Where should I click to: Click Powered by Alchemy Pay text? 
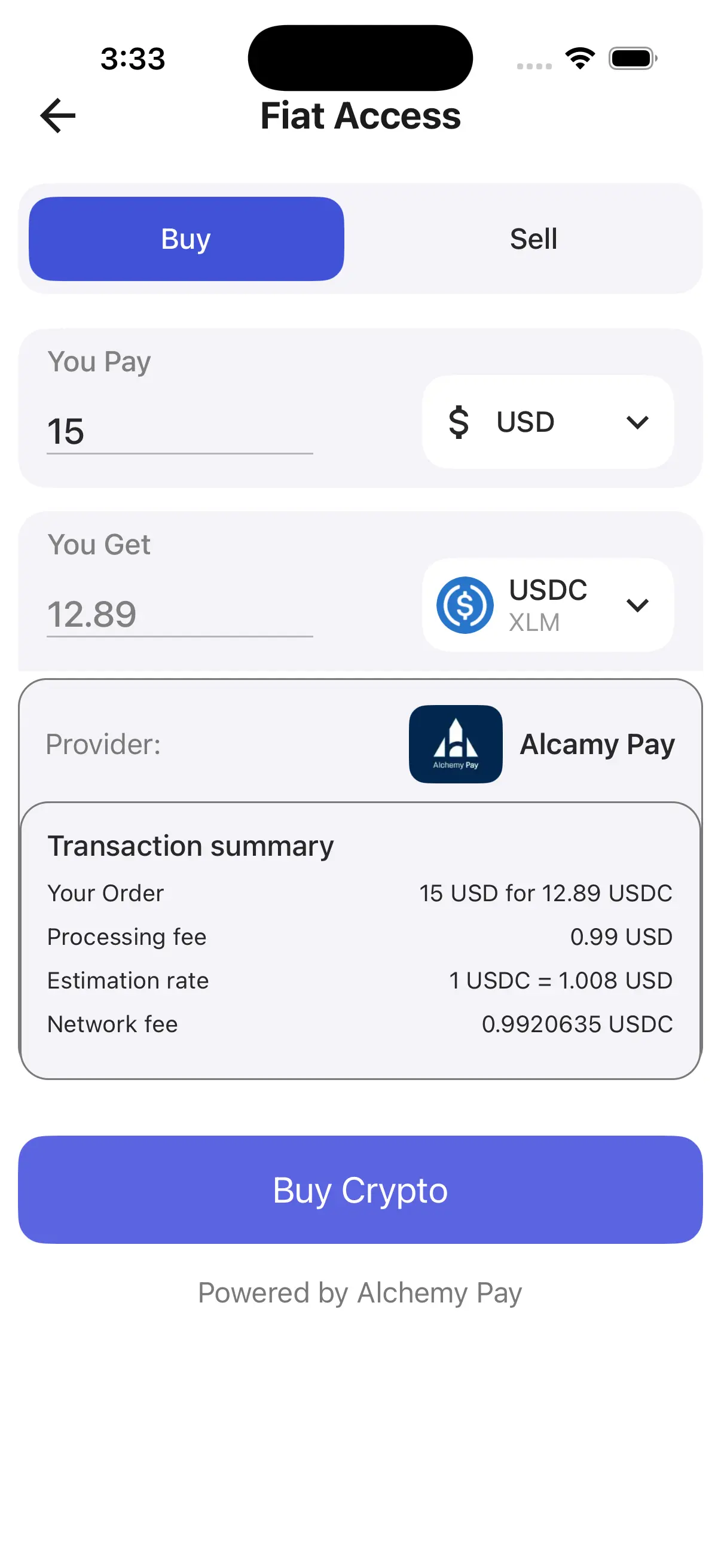coord(360,1292)
